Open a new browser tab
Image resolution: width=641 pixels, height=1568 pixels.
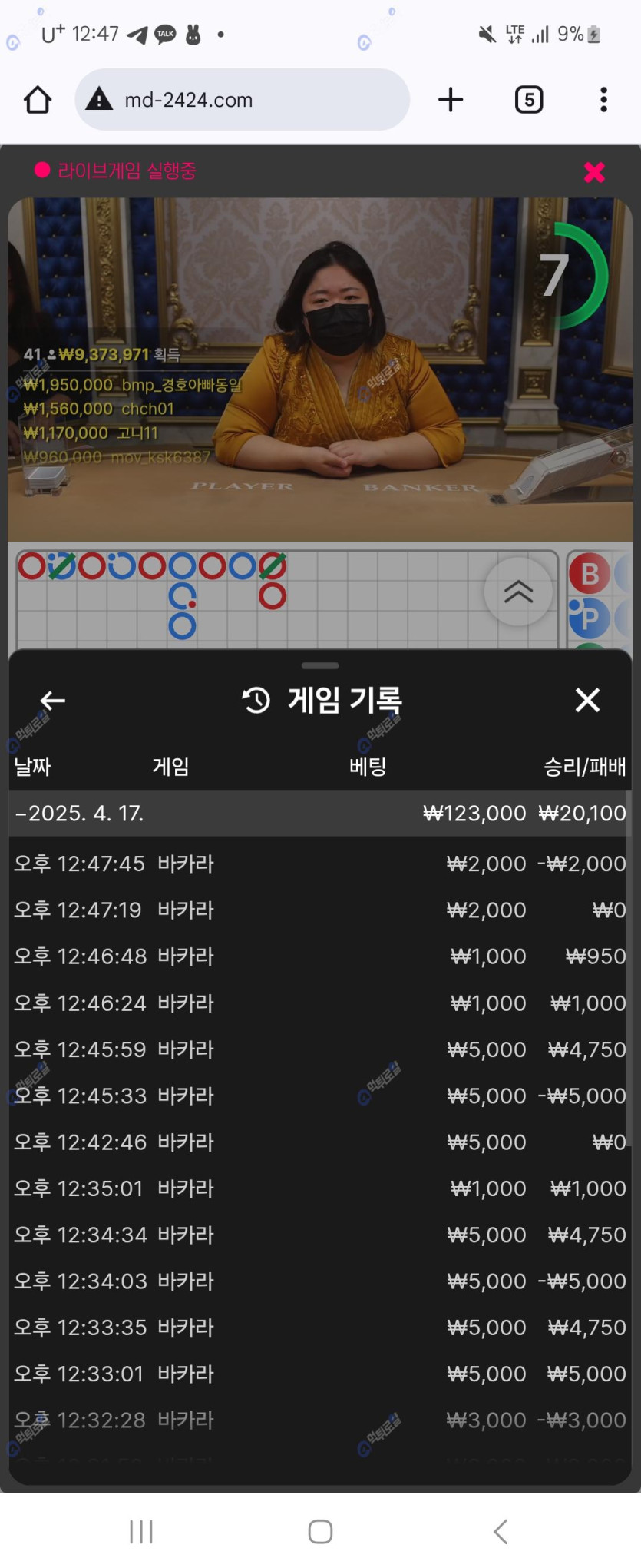click(x=451, y=100)
